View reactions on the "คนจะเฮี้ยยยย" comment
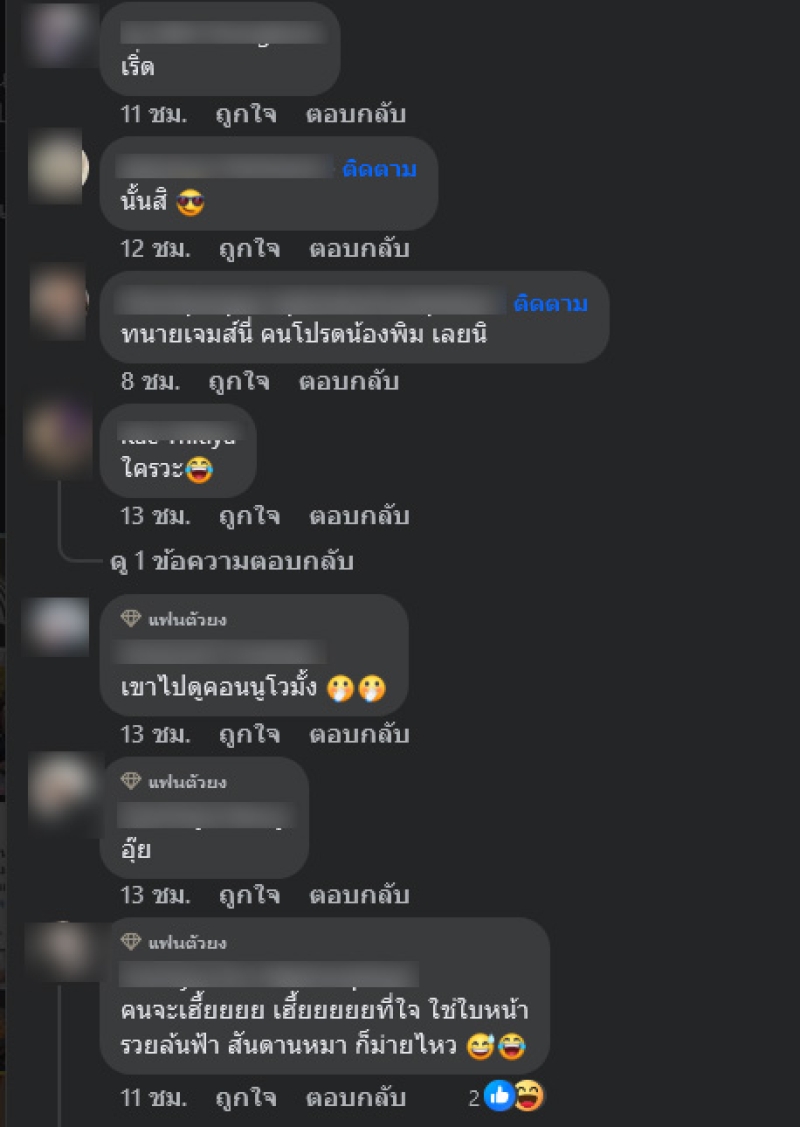Viewport: 800px width, 1127px height. pos(508,1097)
